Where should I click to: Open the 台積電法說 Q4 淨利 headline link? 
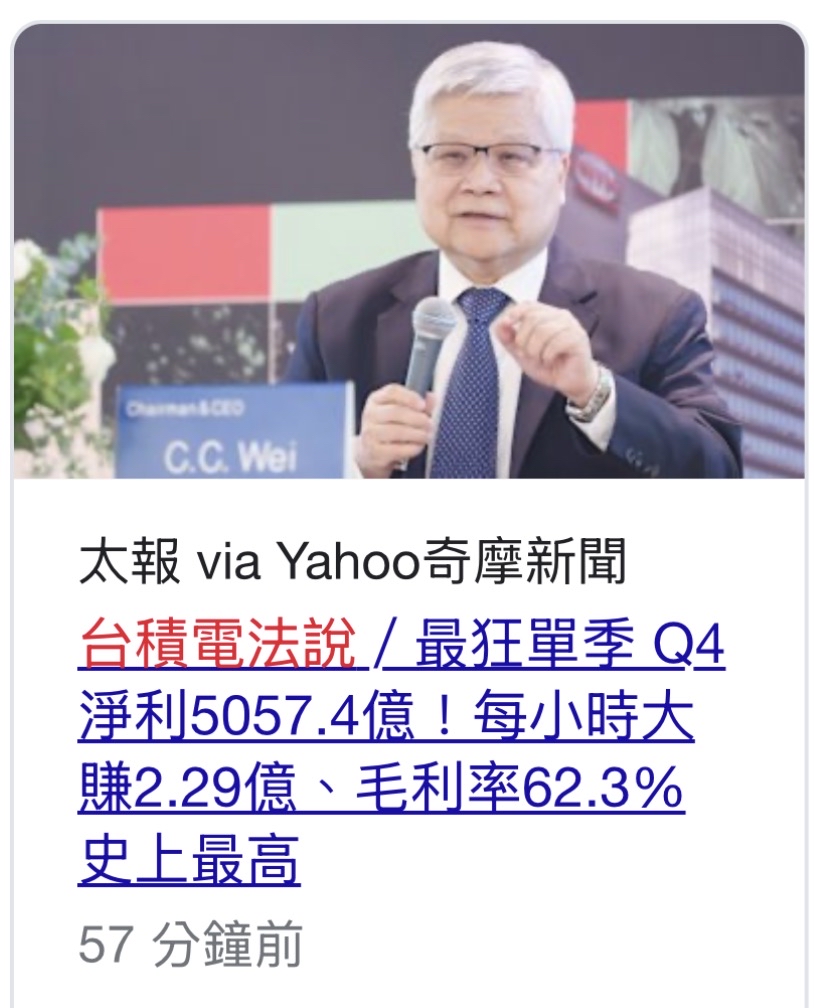tap(401, 751)
